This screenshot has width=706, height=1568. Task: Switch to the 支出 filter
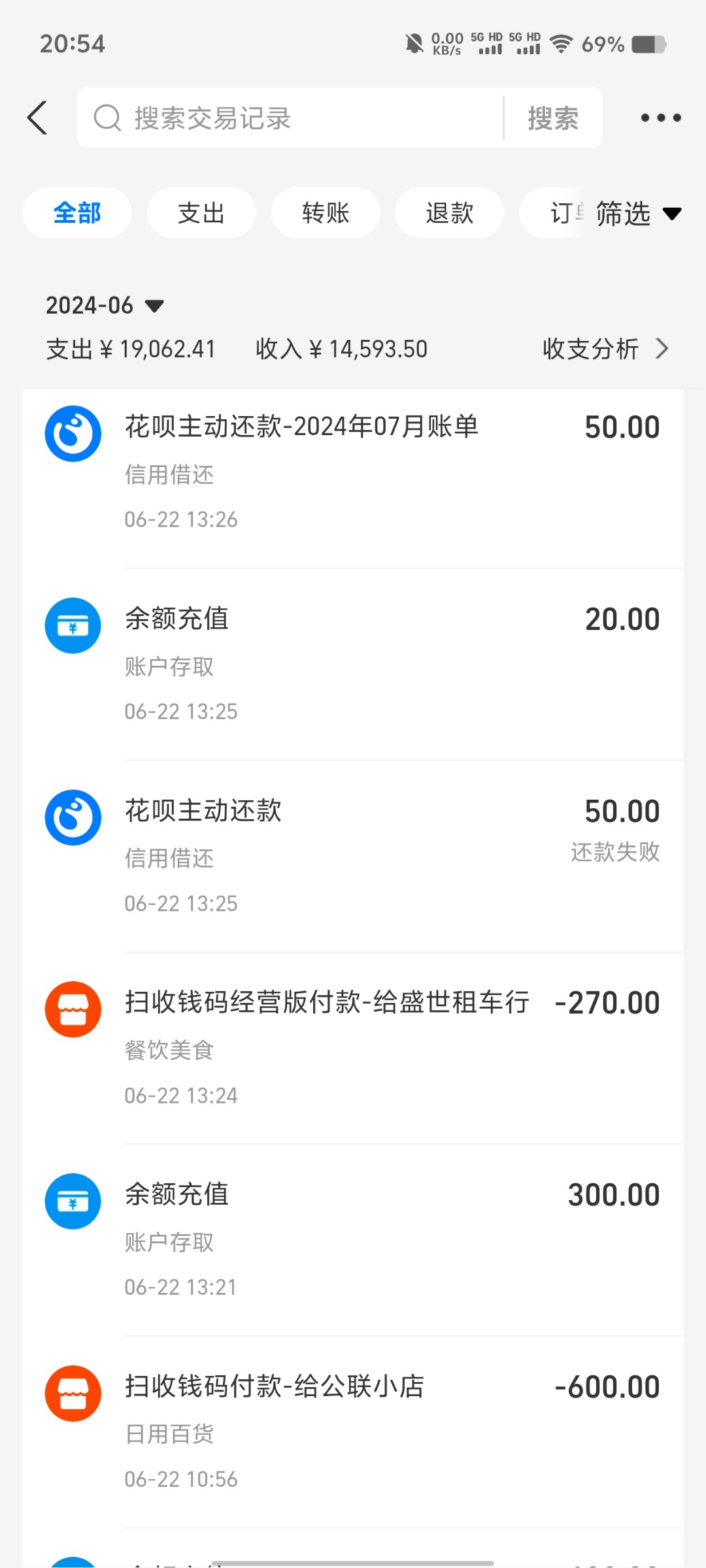pyautogui.click(x=201, y=213)
